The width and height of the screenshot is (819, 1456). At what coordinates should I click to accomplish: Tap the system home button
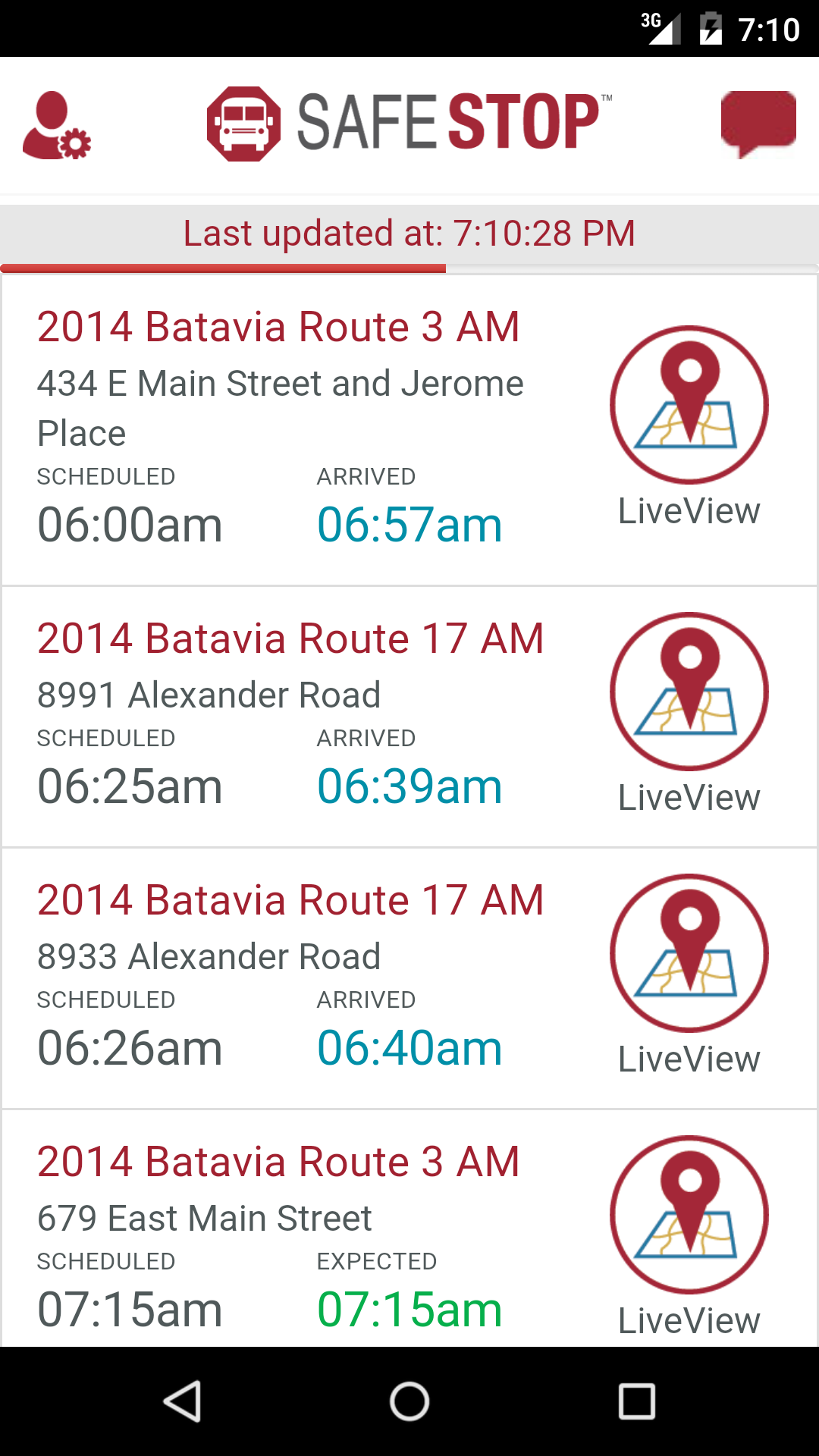pos(409,1401)
